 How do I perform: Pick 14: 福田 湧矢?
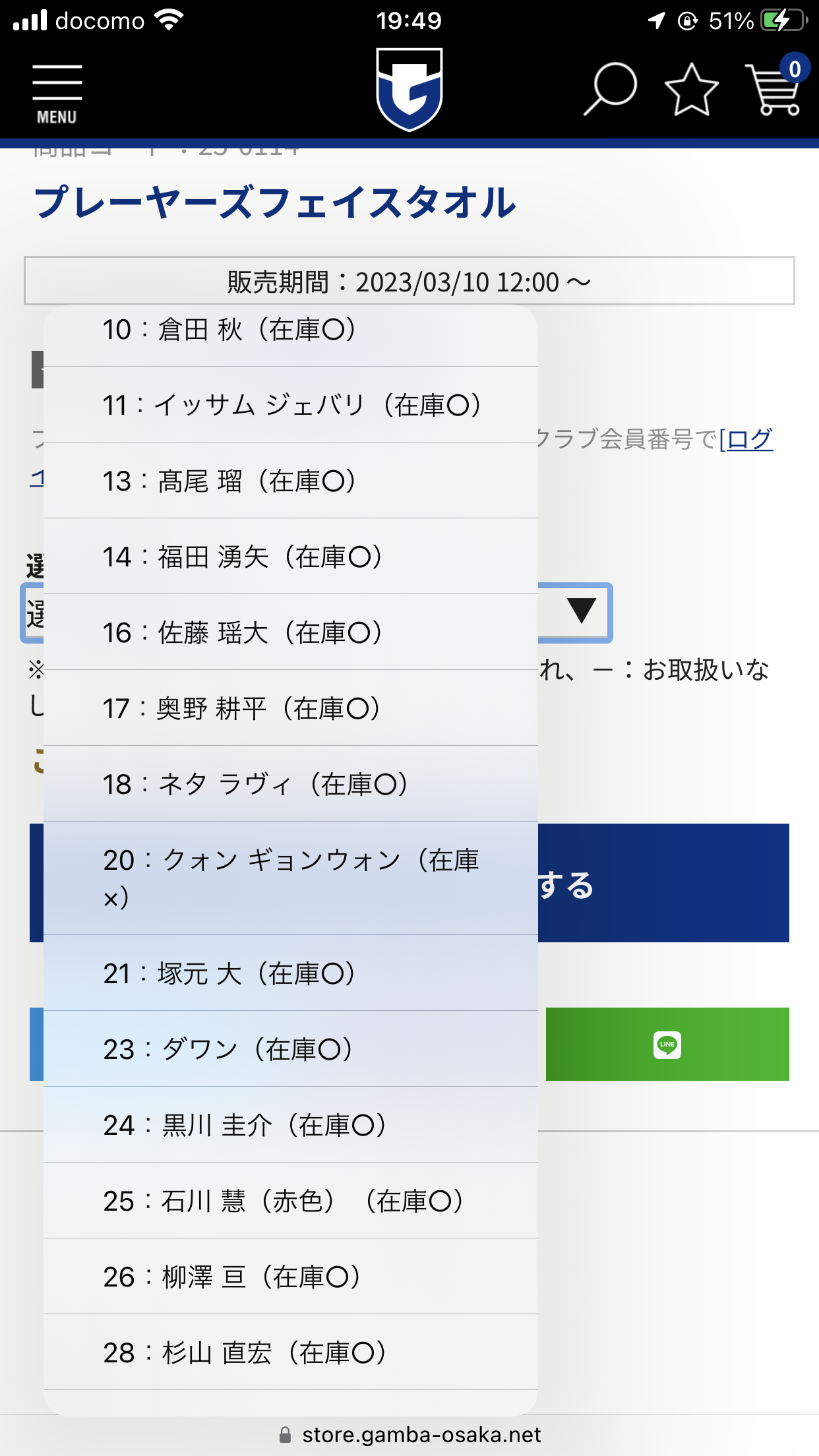[291, 557]
